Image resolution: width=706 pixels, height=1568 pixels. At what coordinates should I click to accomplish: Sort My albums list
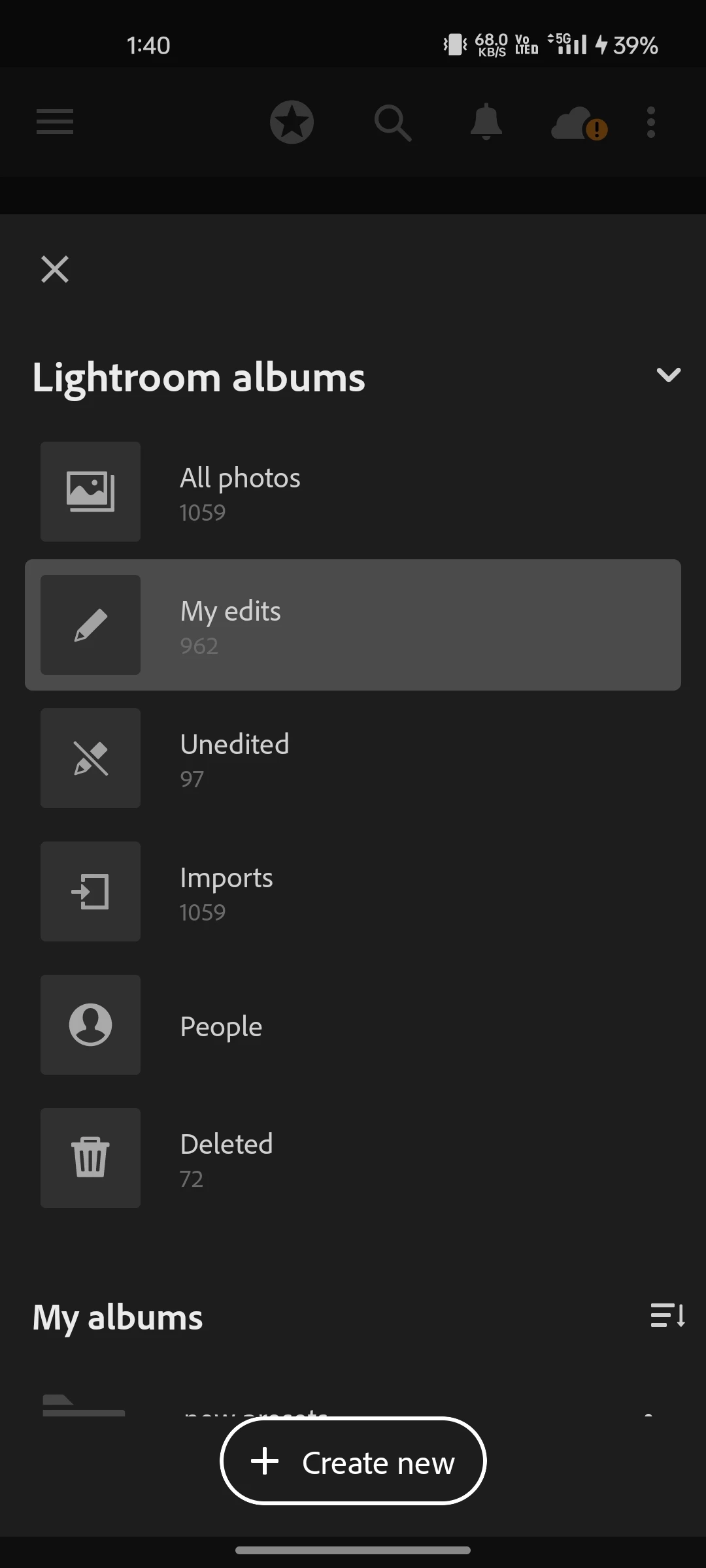(667, 1315)
